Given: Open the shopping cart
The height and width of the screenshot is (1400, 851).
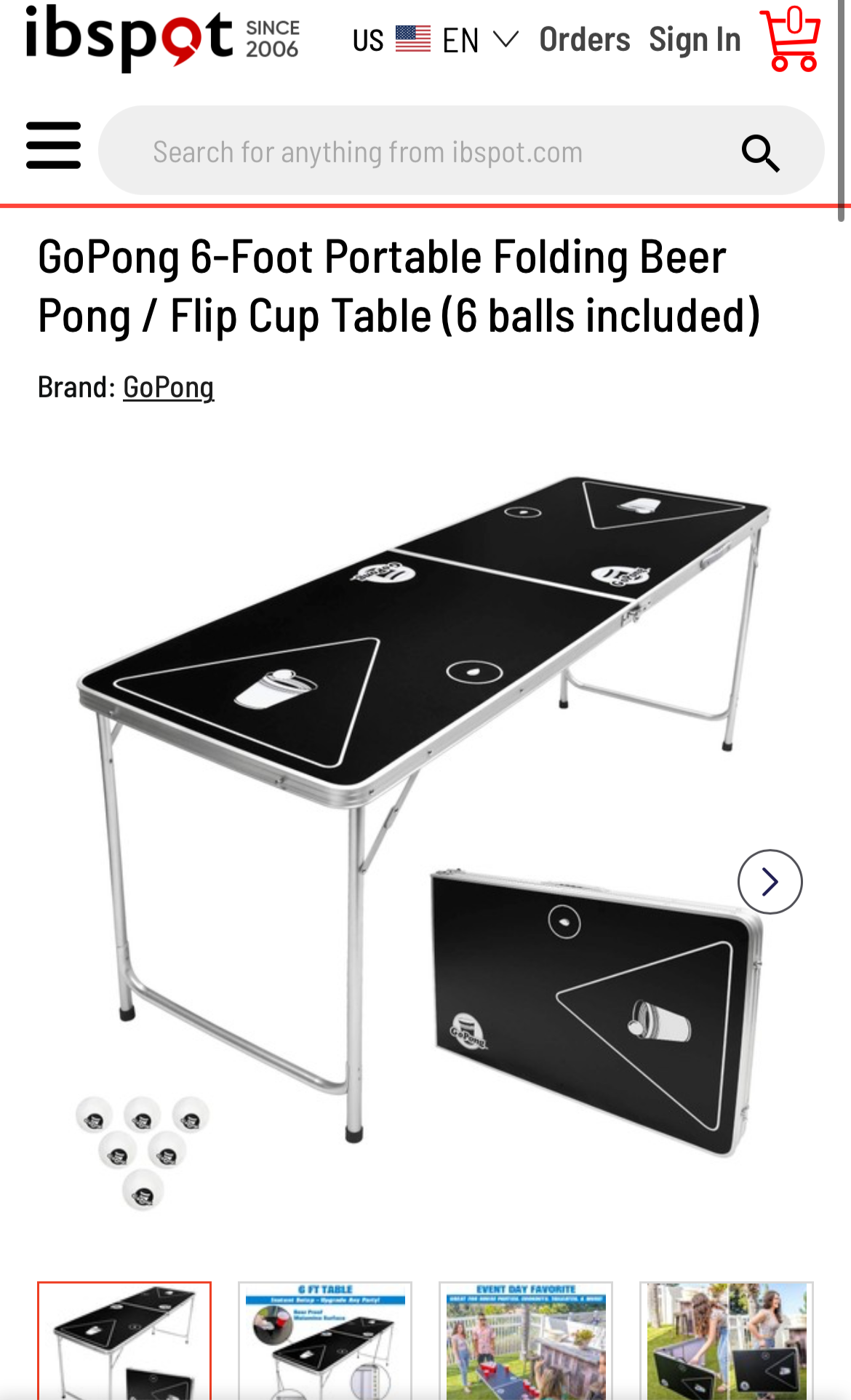Looking at the screenshot, I should (x=790, y=40).
